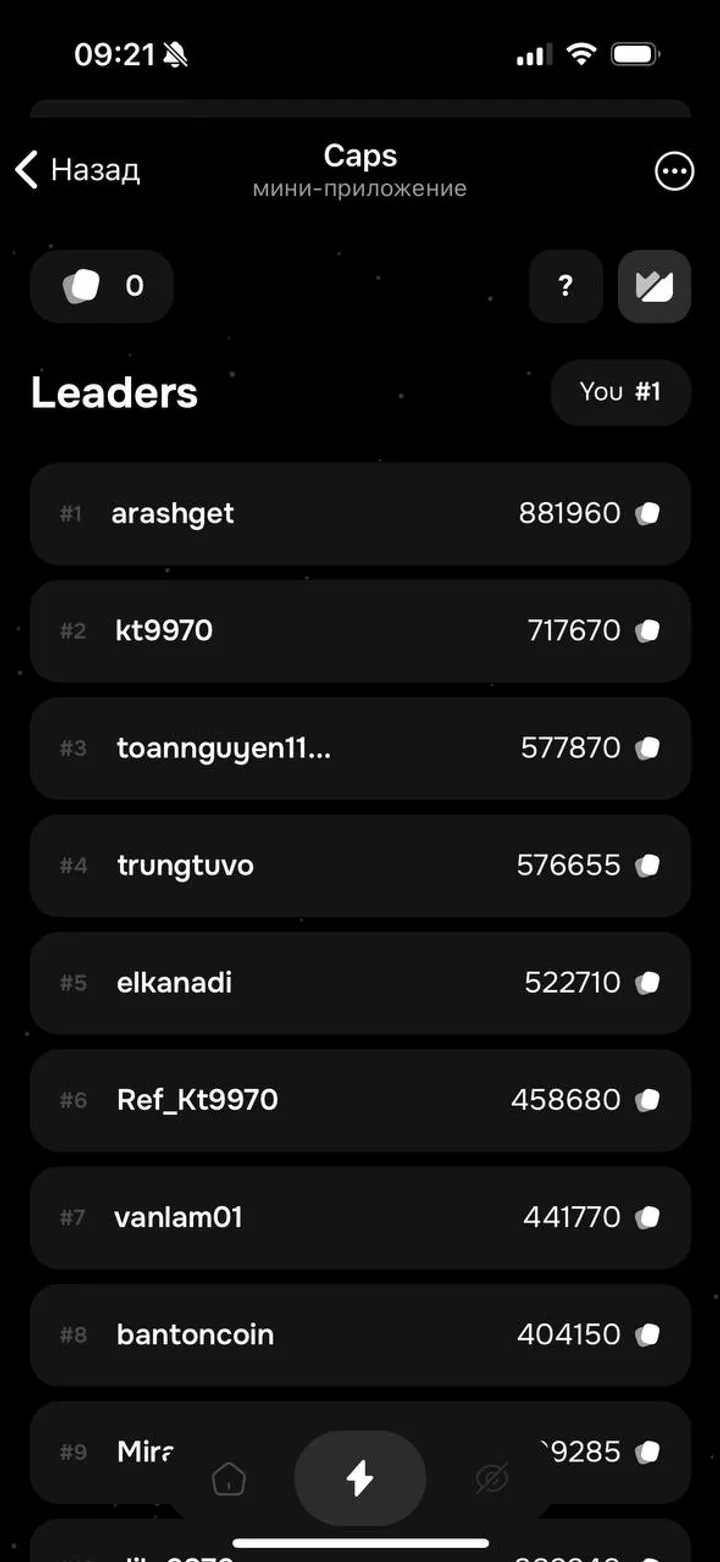Open leader entry for arashget
The width and height of the screenshot is (720, 1562).
point(360,513)
